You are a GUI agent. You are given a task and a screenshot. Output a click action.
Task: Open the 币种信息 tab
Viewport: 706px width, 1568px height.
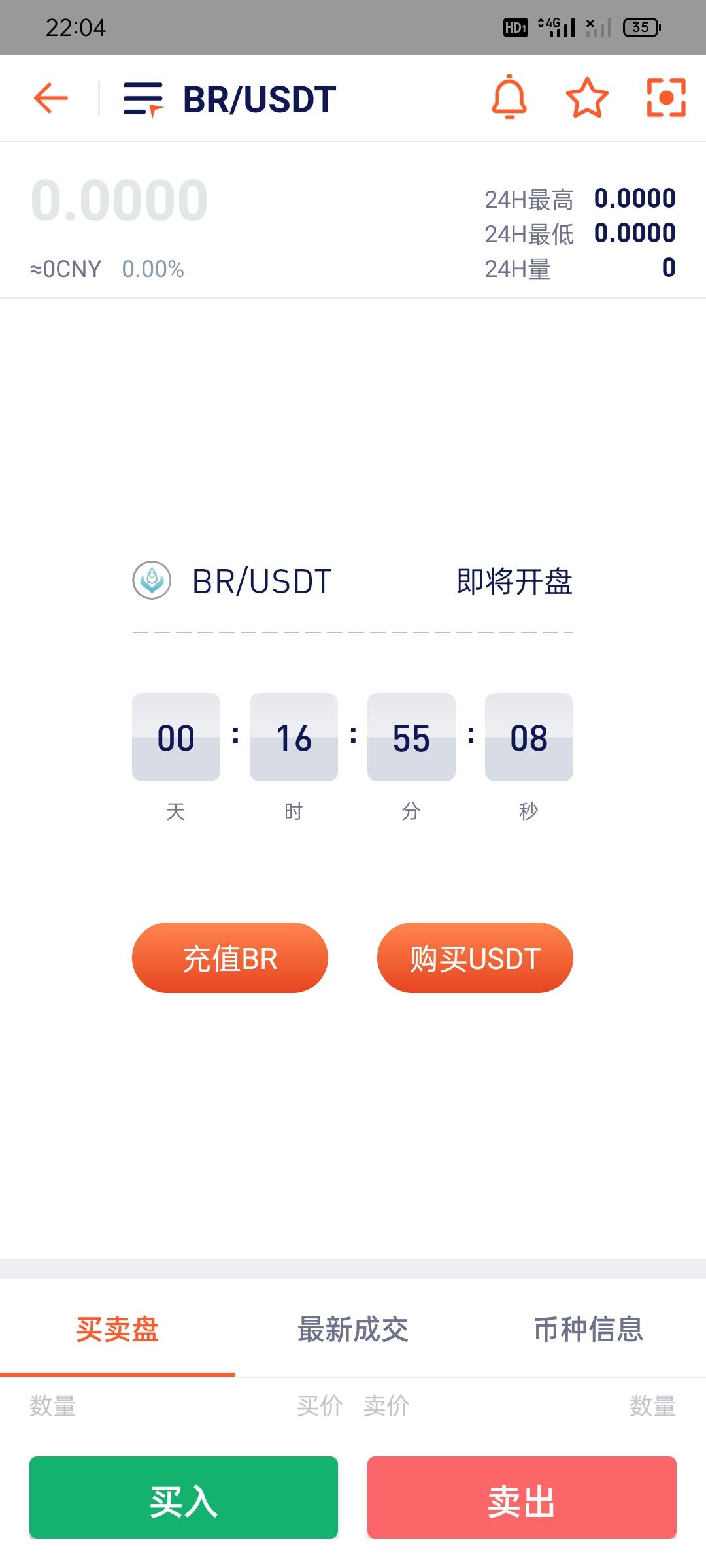[x=588, y=1329]
